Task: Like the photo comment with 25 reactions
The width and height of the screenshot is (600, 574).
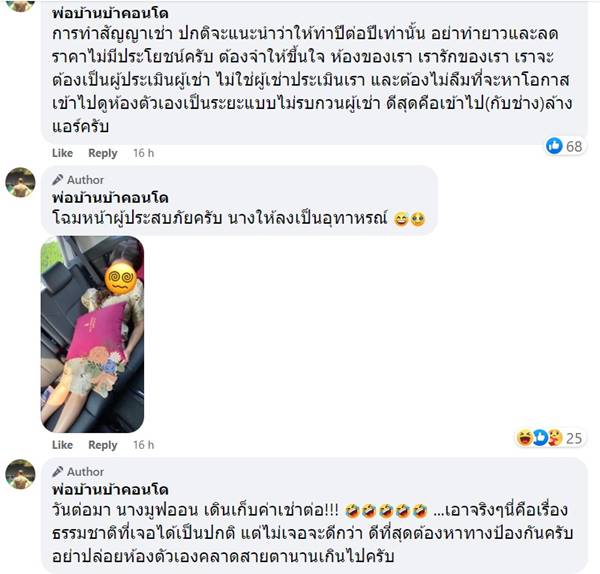Action: (62, 445)
